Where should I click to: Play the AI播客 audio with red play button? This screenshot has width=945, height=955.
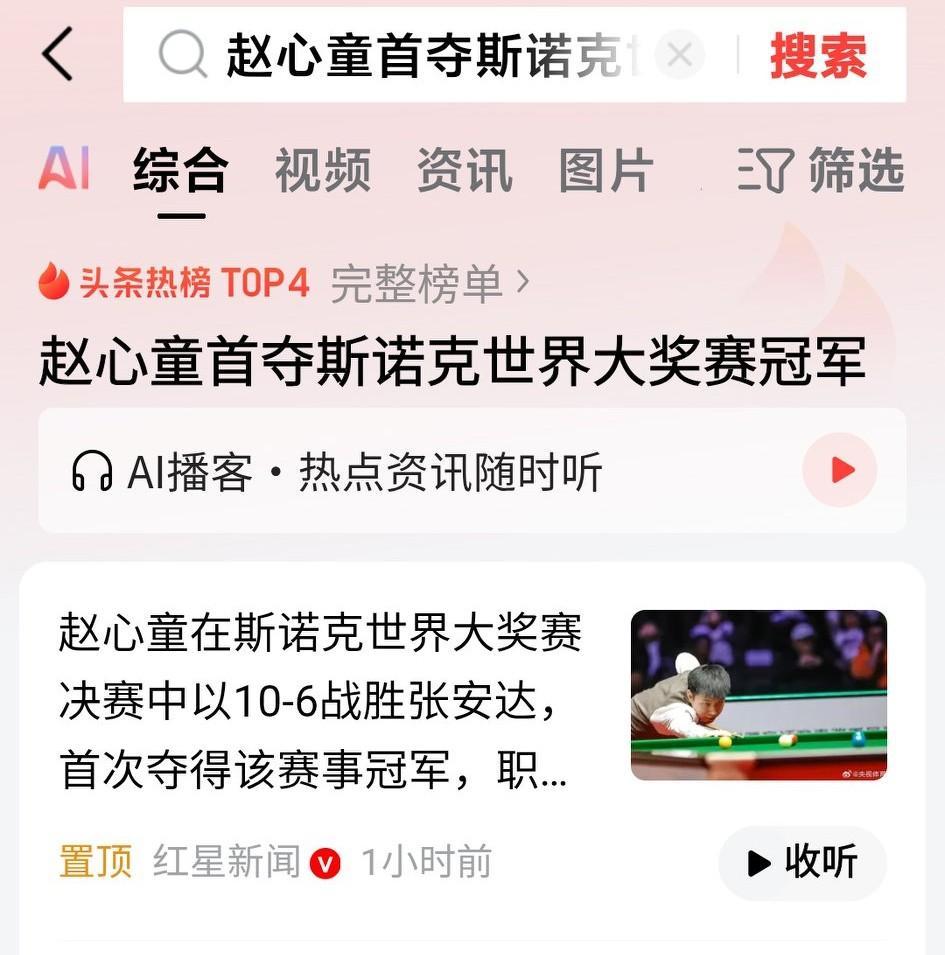(x=839, y=470)
